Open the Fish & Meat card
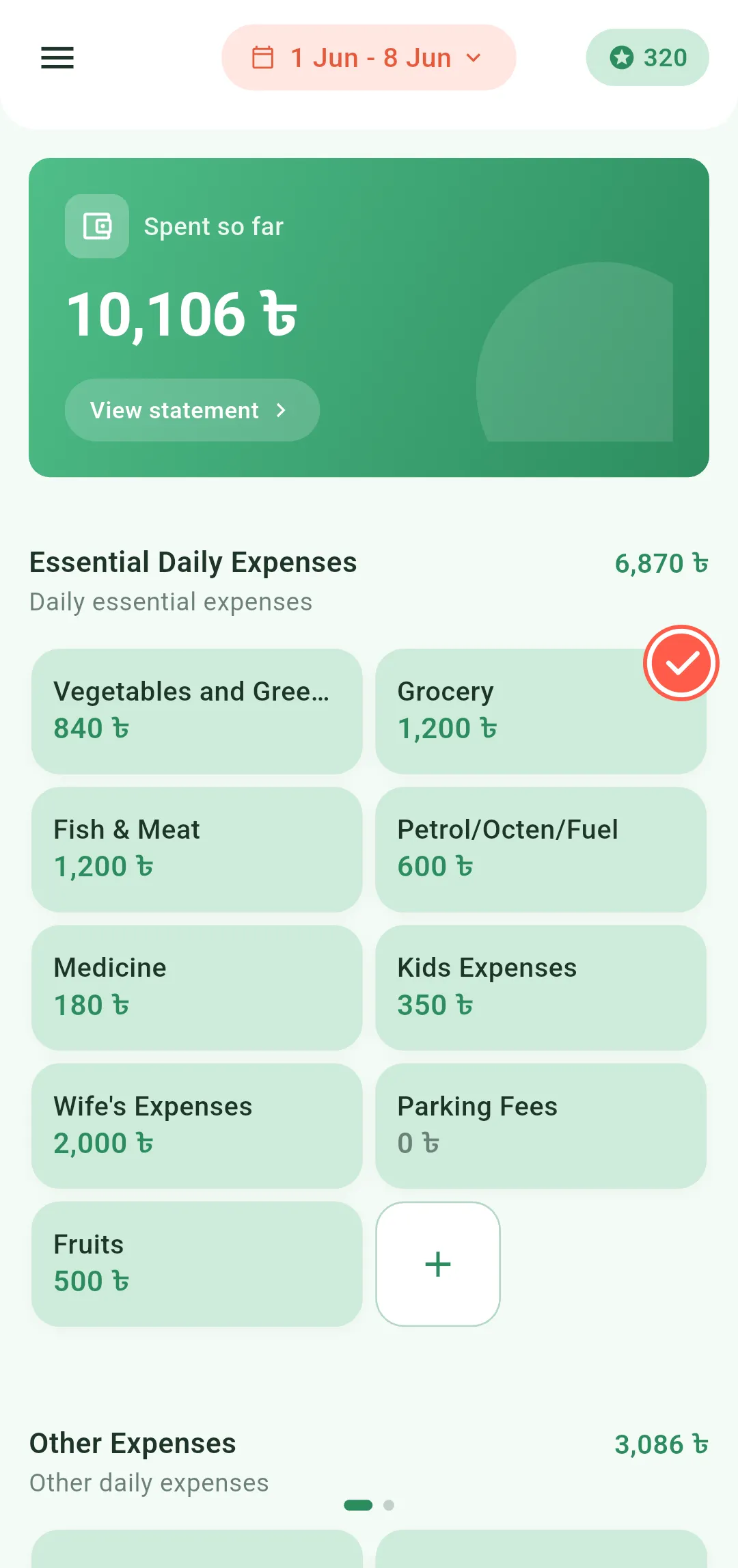Image resolution: width=738 pixels, height=1568 pixels. pyautogui.click(x=197, y=850)
